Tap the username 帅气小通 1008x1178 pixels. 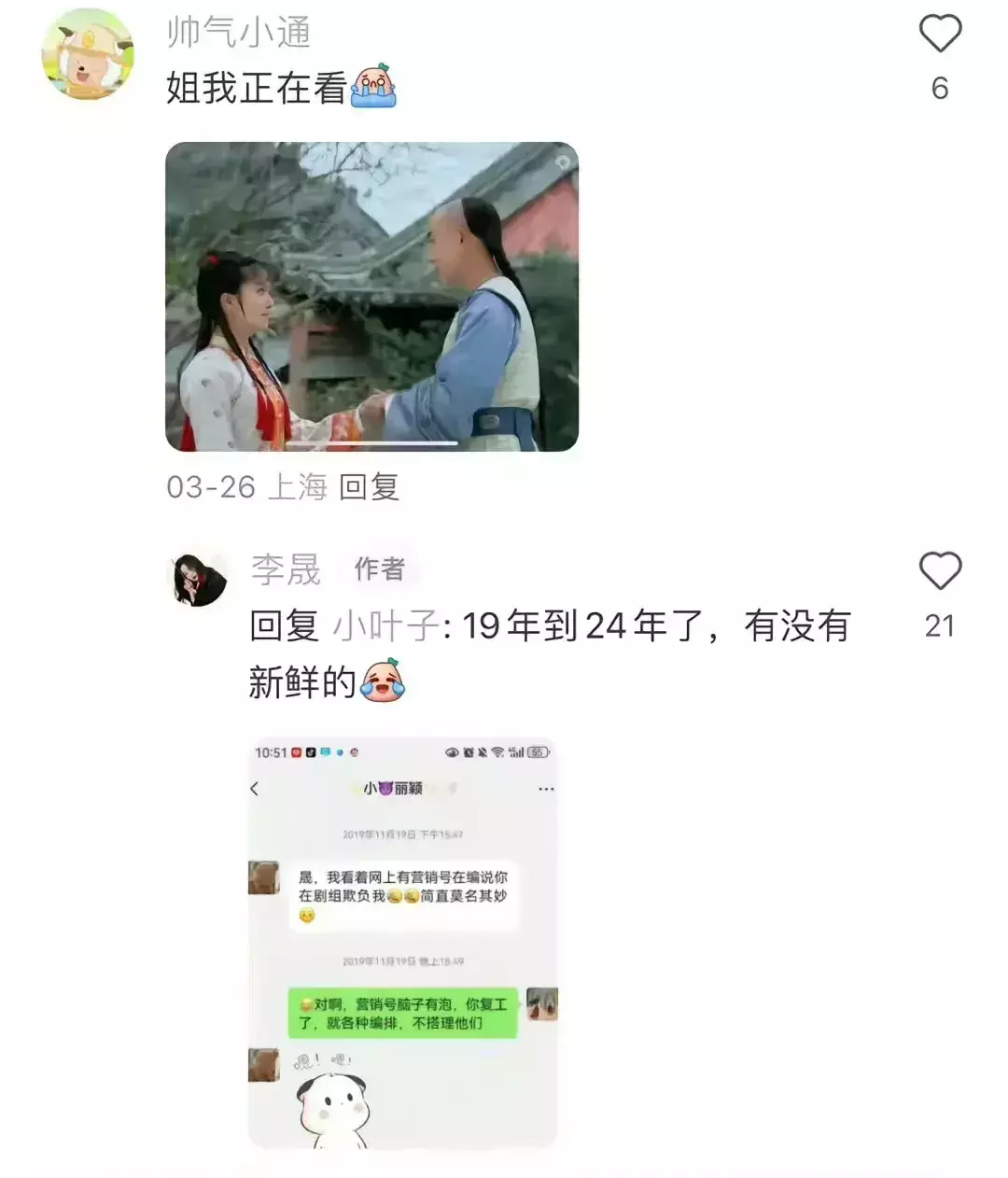click(x=238, y=33)
